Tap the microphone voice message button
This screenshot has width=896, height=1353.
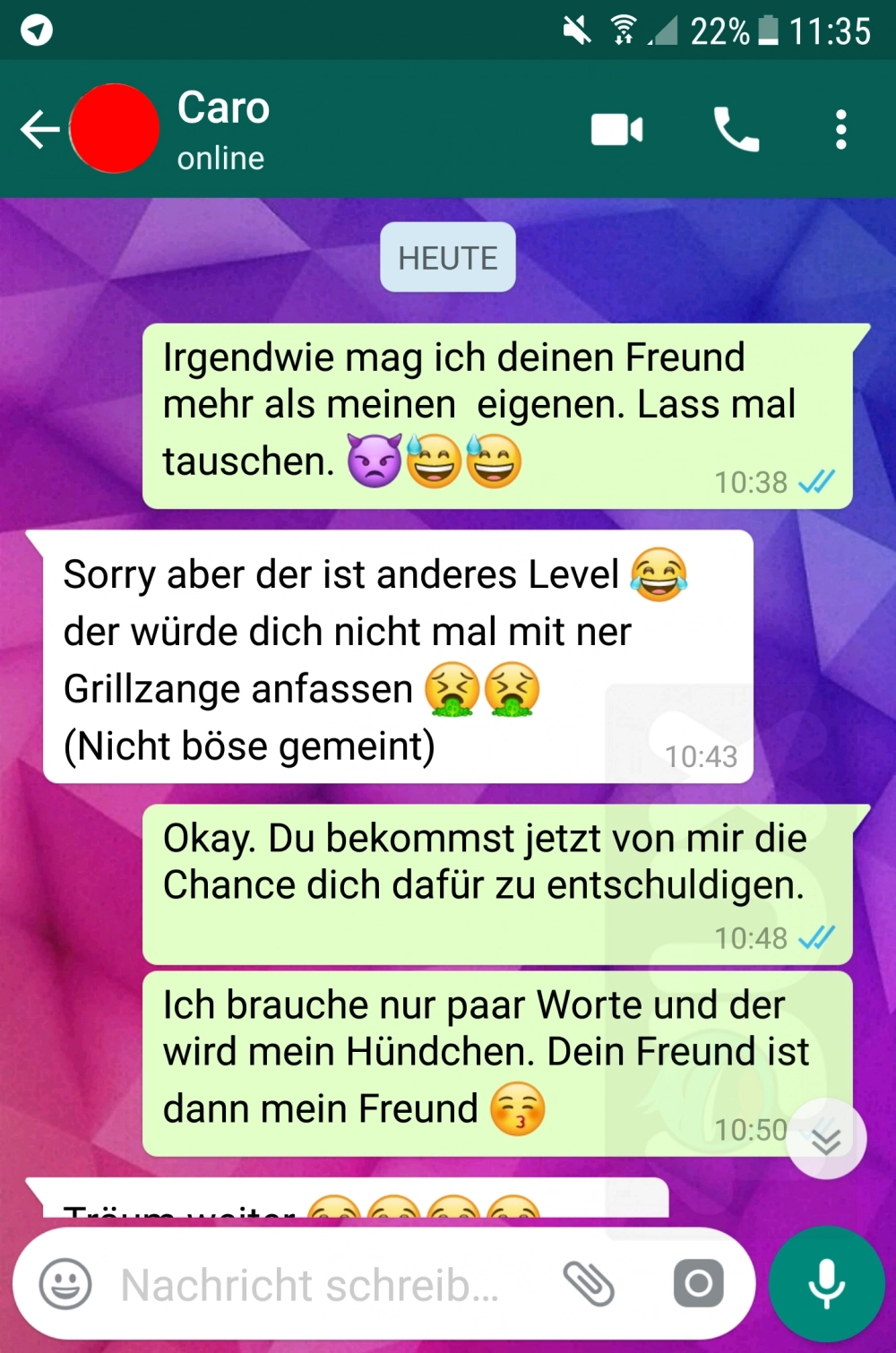click(x=826, y=1284)
